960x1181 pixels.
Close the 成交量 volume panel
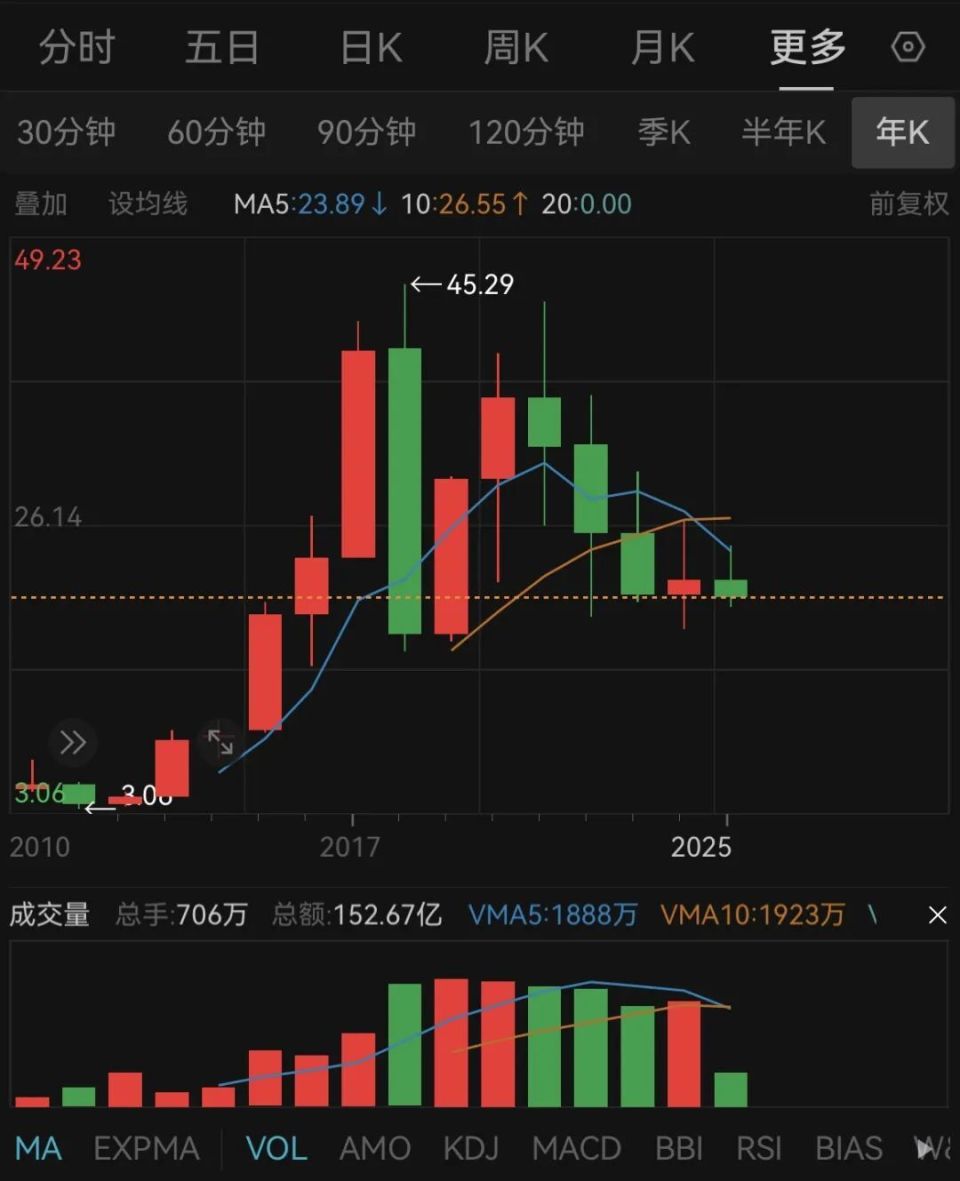click(x=937, y=915)
